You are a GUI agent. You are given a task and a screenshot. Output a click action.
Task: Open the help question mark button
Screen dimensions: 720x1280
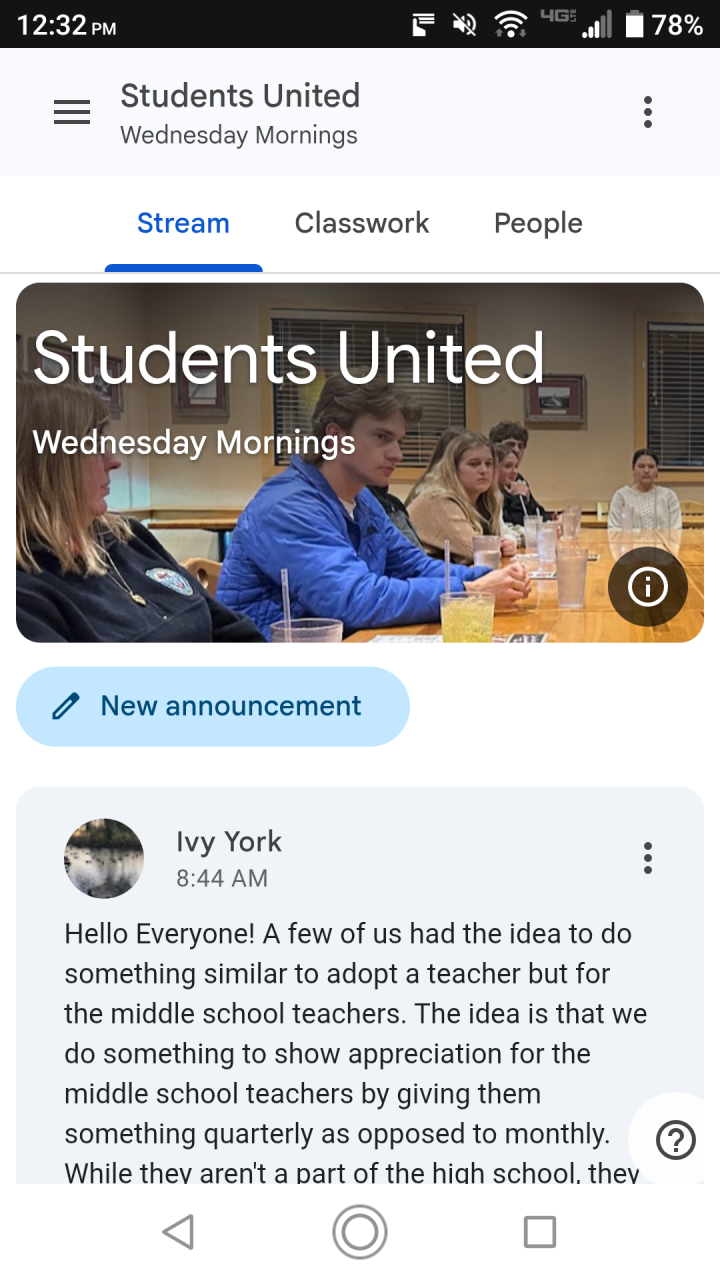click(x=675, y=1139)
